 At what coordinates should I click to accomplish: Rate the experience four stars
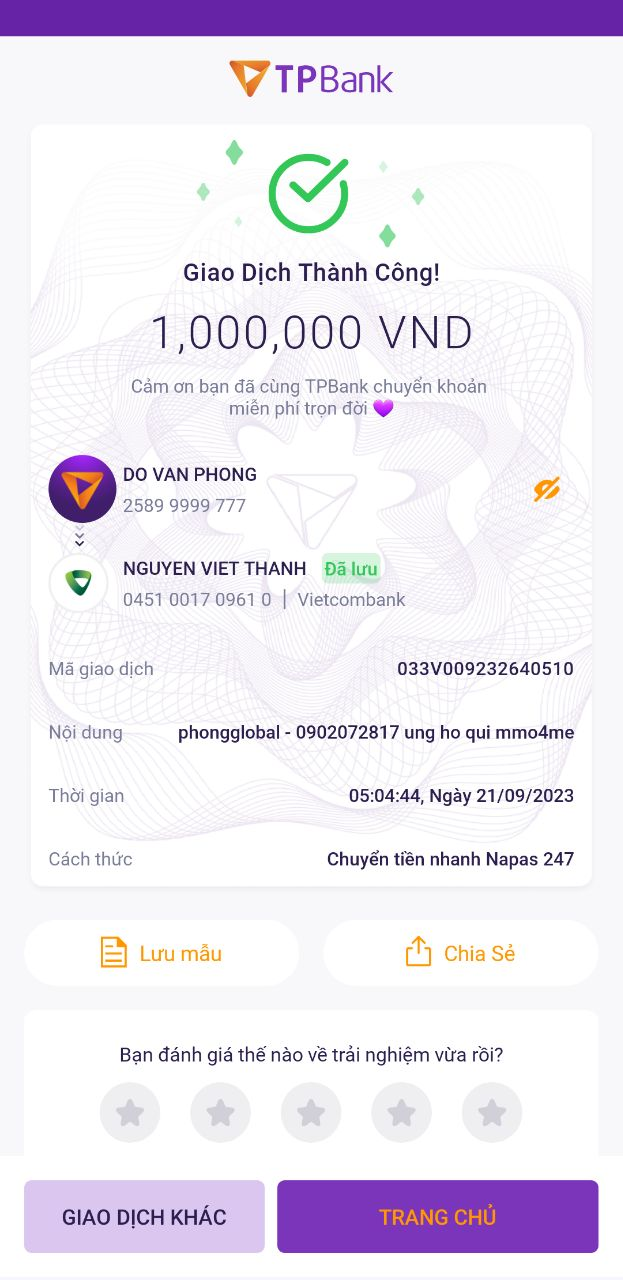click(x=401, y=1112)
